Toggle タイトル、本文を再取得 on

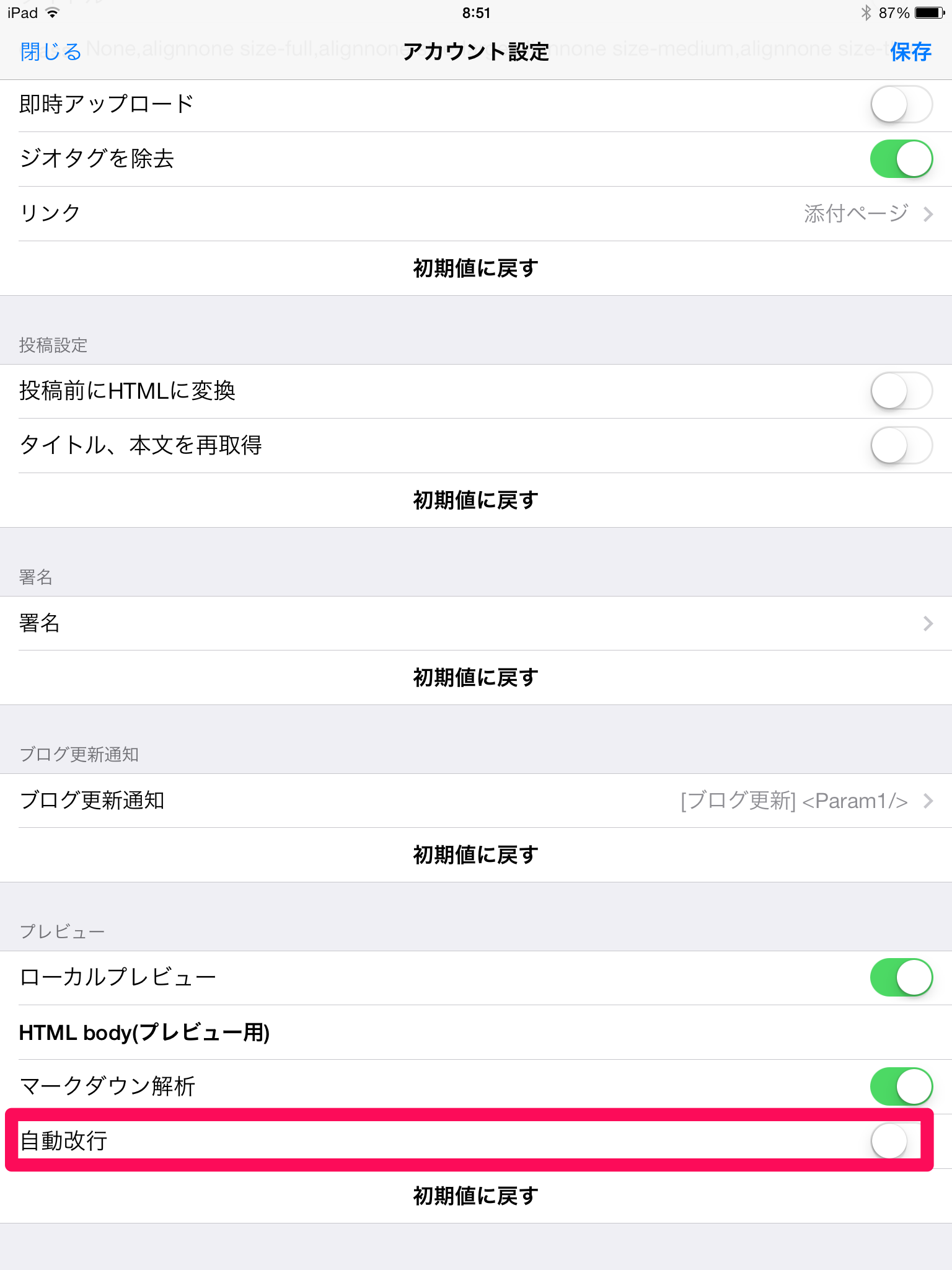pyautogui.click(x=901, y=445)
